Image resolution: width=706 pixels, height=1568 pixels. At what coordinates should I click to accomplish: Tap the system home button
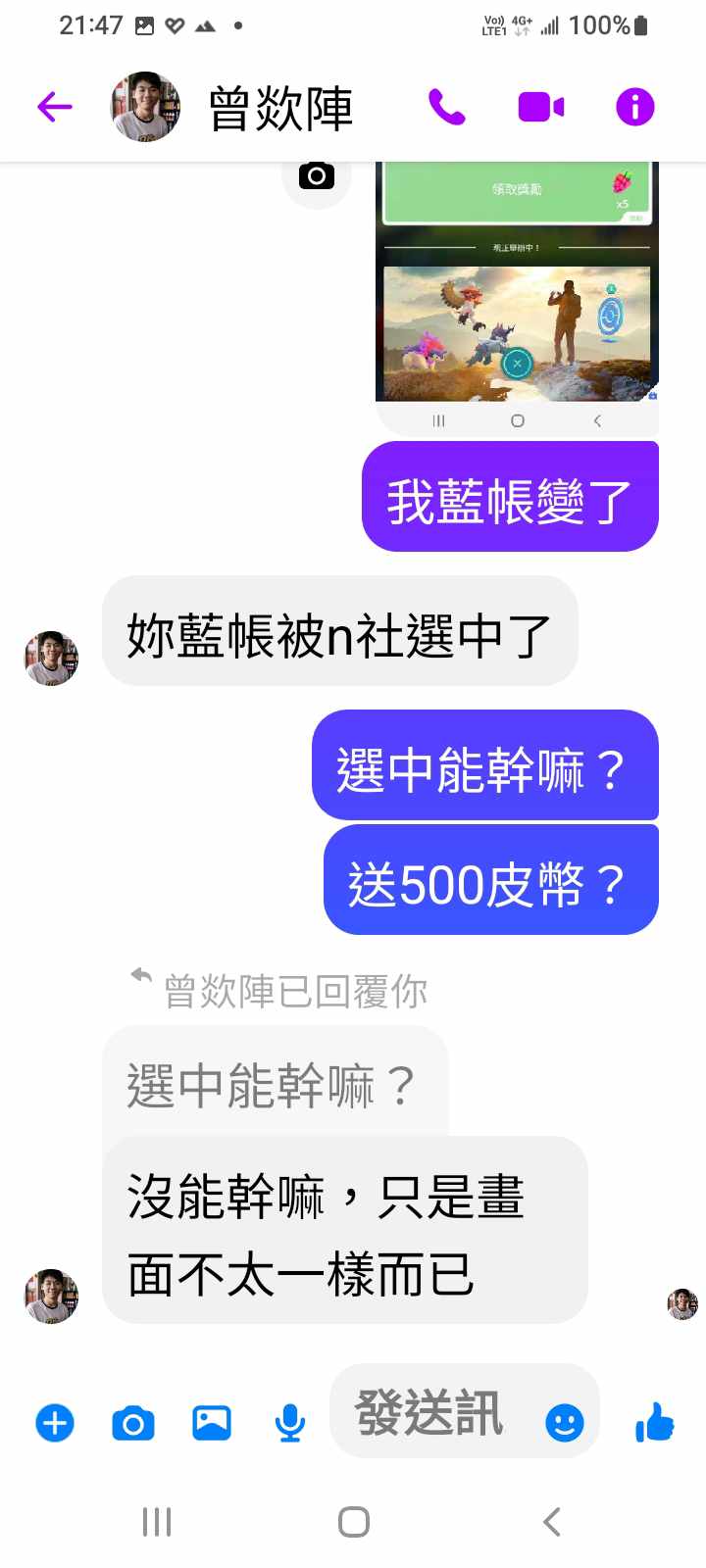[x=353, y=1522]
